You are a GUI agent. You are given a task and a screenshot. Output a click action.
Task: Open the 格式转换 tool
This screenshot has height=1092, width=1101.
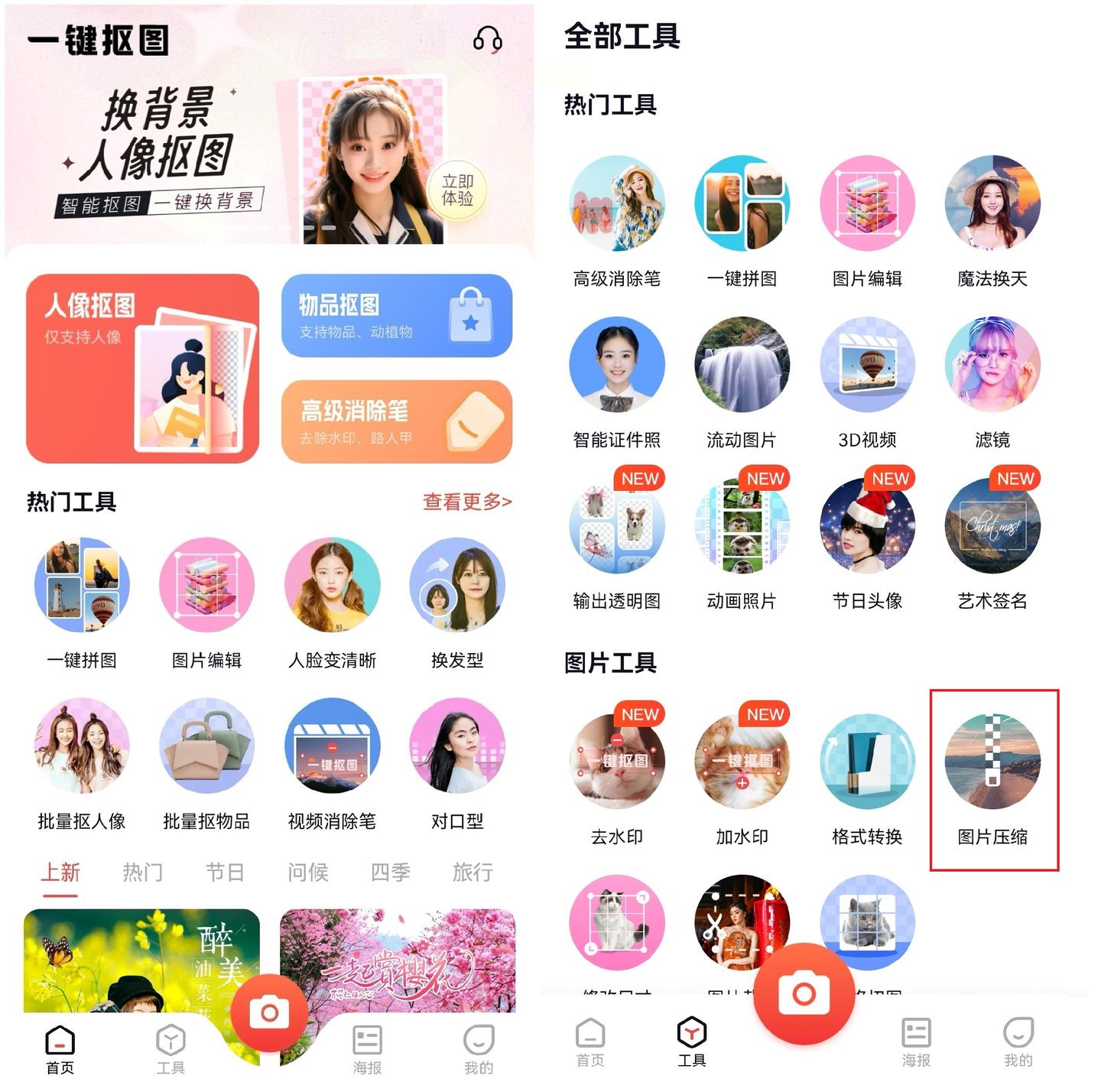pyautogui.click(x=867, y=762)
